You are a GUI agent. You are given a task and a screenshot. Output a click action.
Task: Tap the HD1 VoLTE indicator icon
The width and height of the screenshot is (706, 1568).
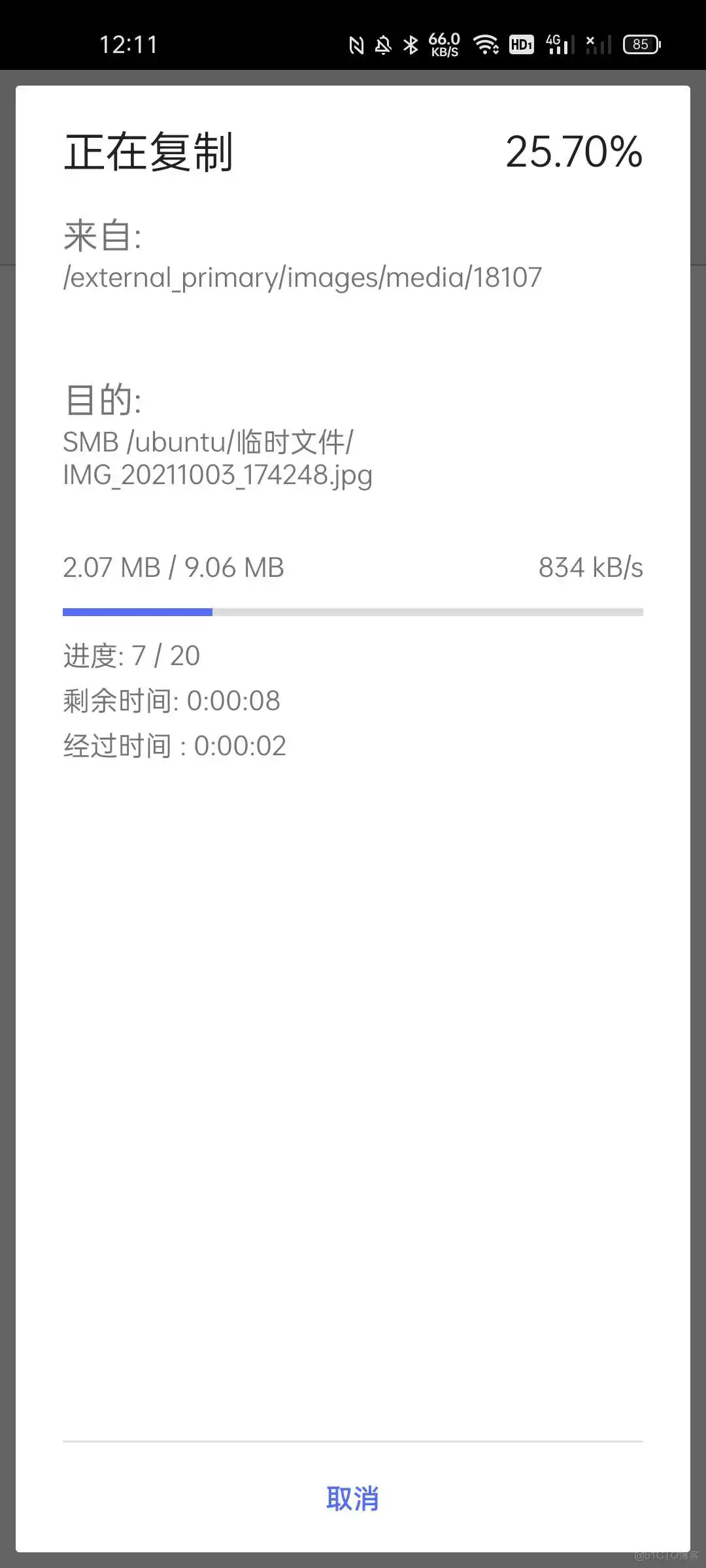click(521, 44)
